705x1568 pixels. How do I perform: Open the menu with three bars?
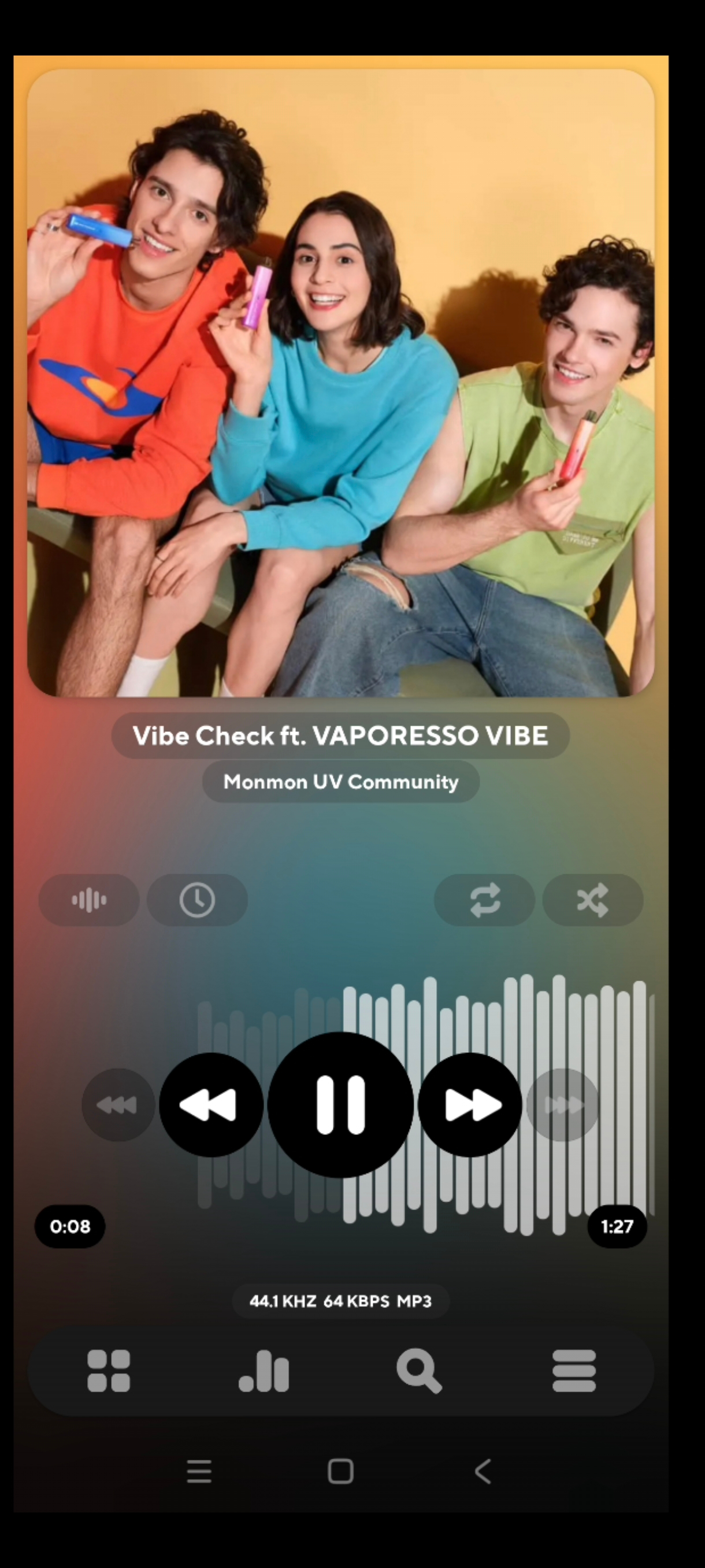(x=574, y=1371)
